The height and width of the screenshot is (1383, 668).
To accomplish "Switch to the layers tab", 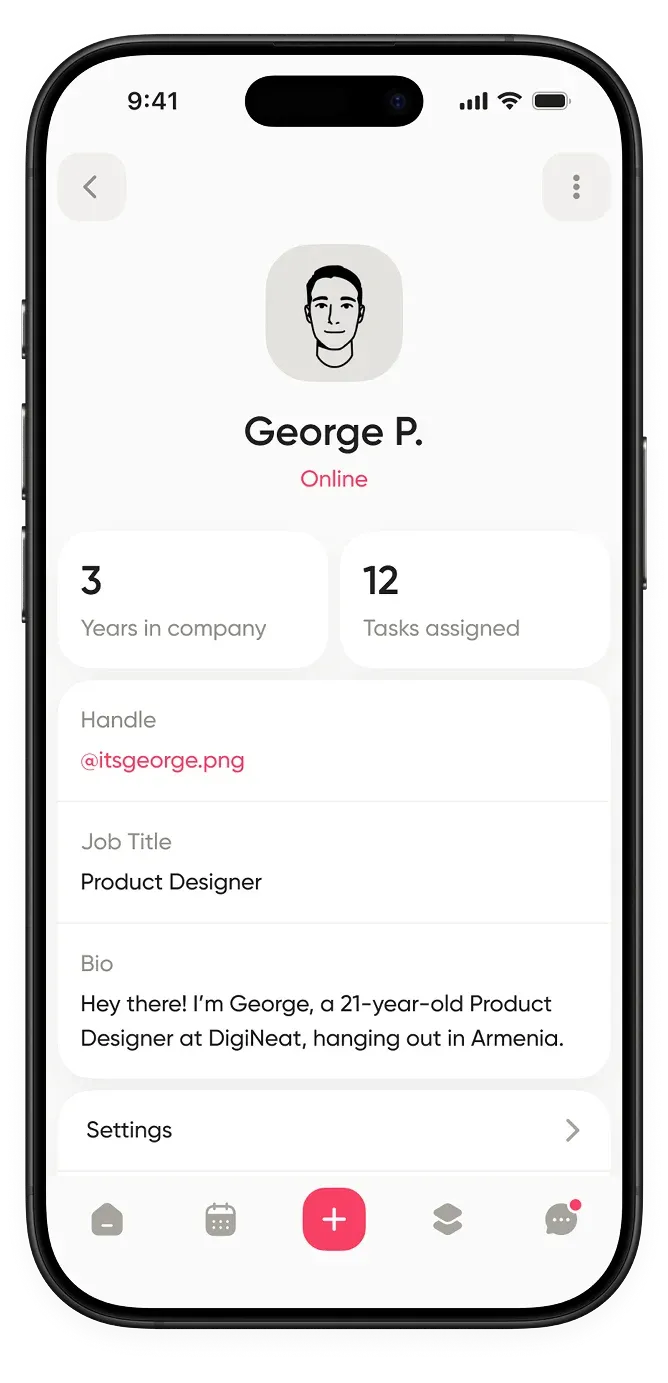I will tap(447, 1220).
